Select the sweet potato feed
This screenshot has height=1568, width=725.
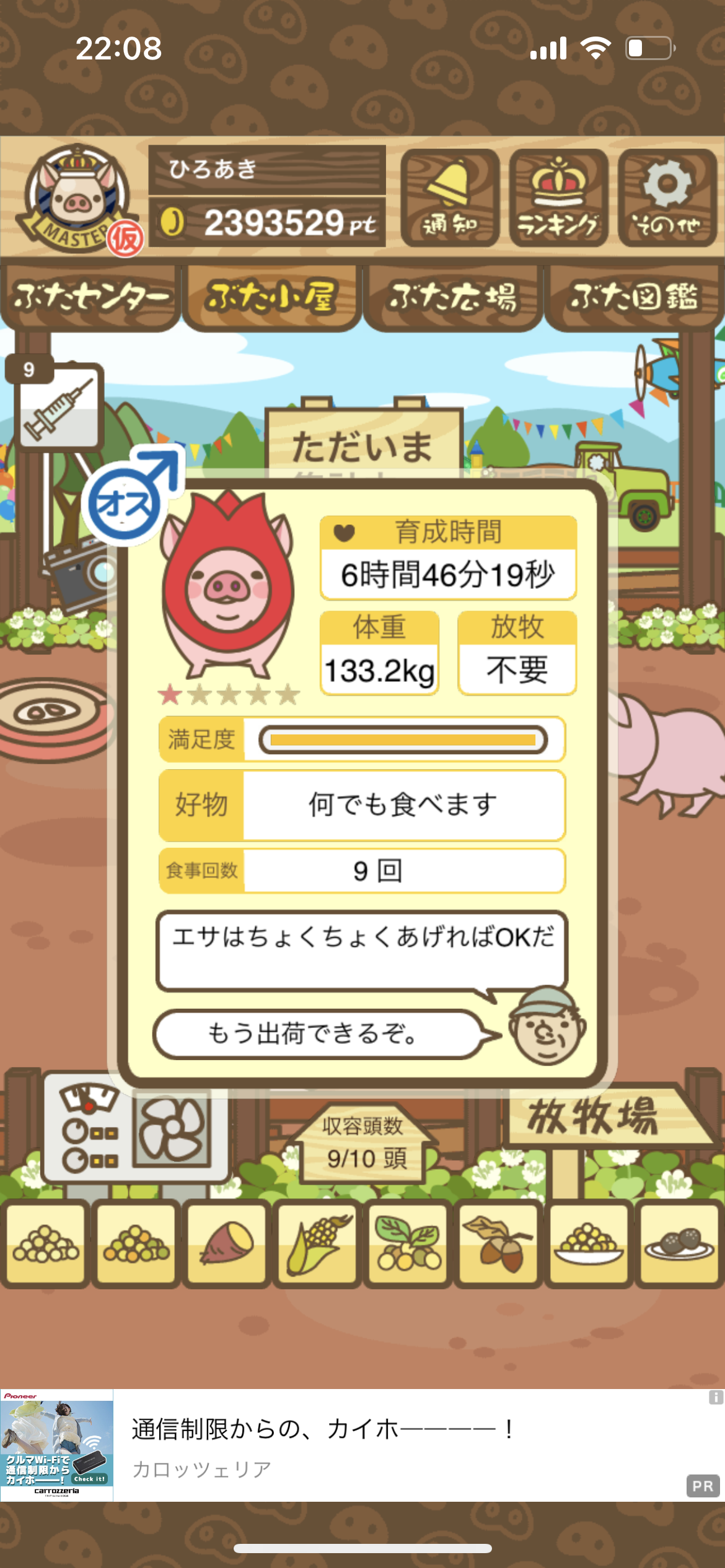226,1243
